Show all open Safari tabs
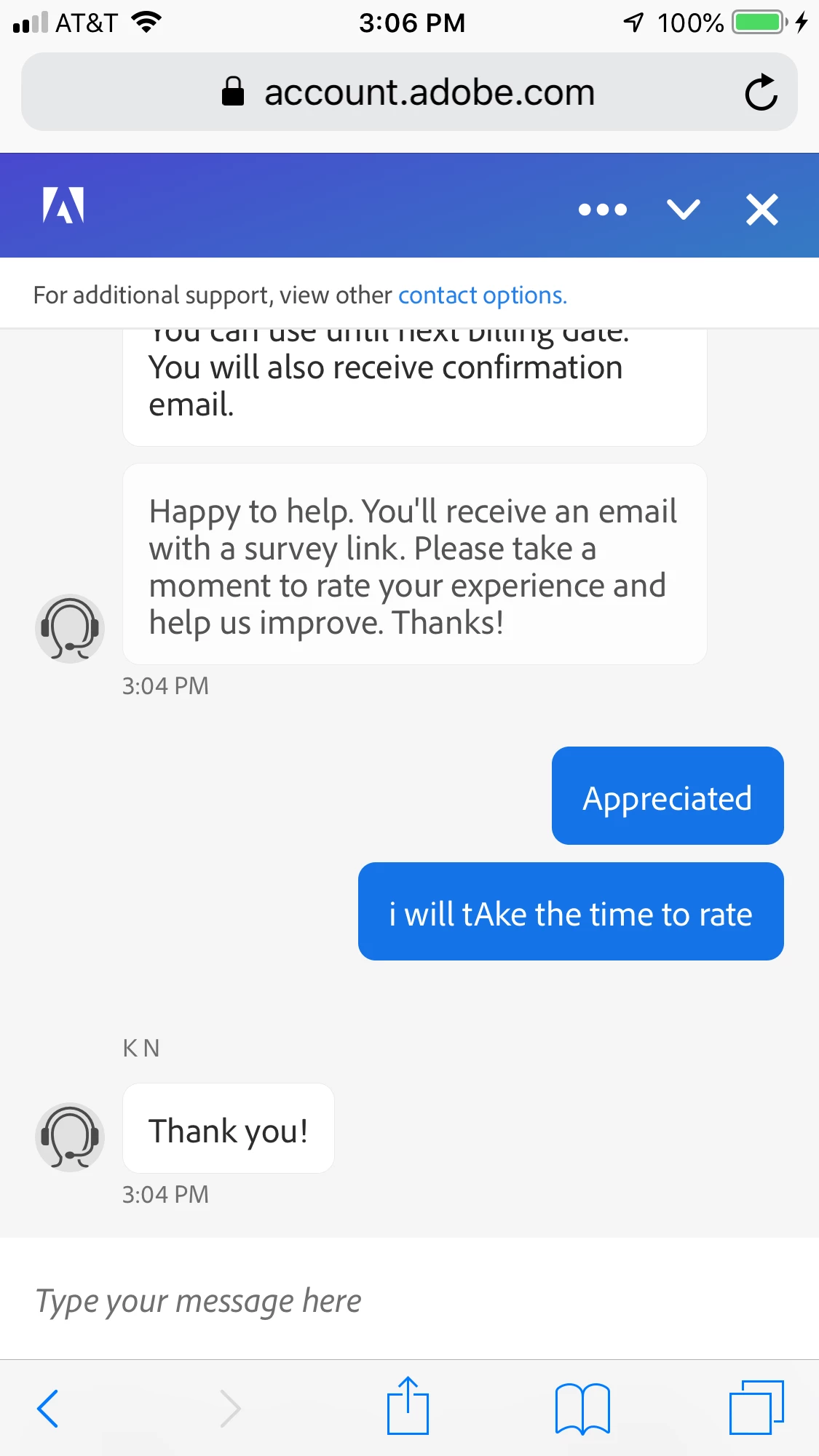Viewport: 819px width, 1456px height. pyautogui.click(x=756, y=1408)
